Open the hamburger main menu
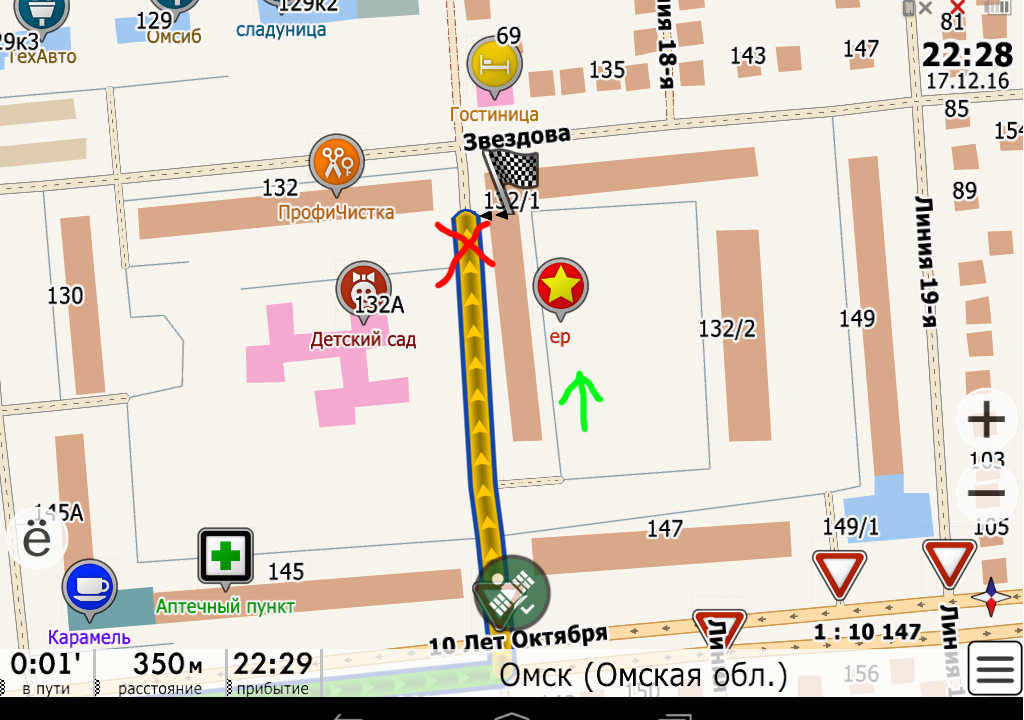1024x720 pixels. 995,667
